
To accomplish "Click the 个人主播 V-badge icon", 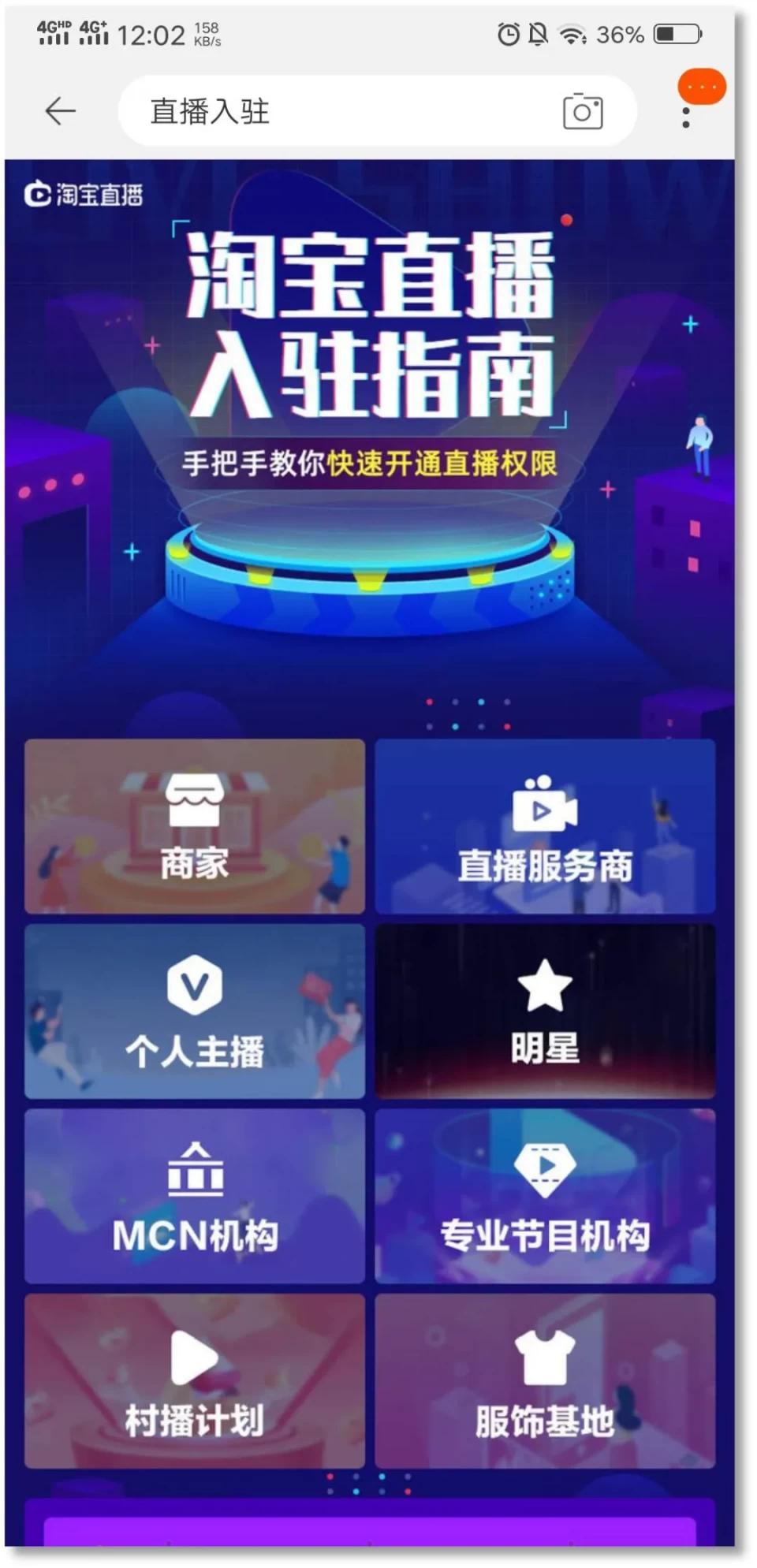I will point(195,985).
